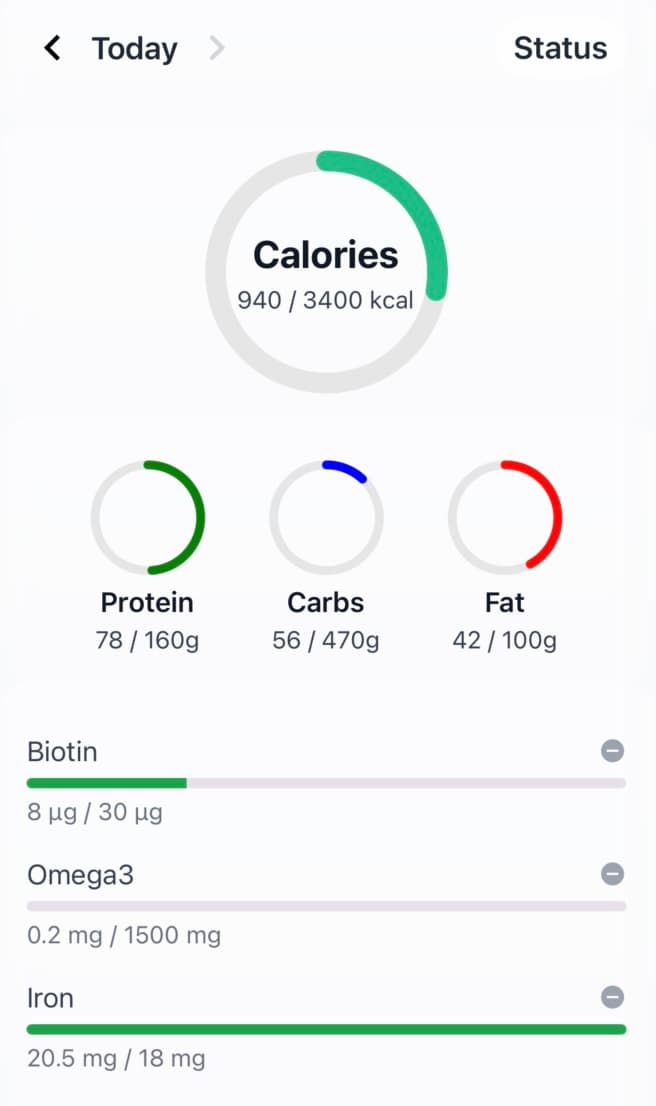Open the Today date picker
656x1106 pixels.
coord(134,48)
